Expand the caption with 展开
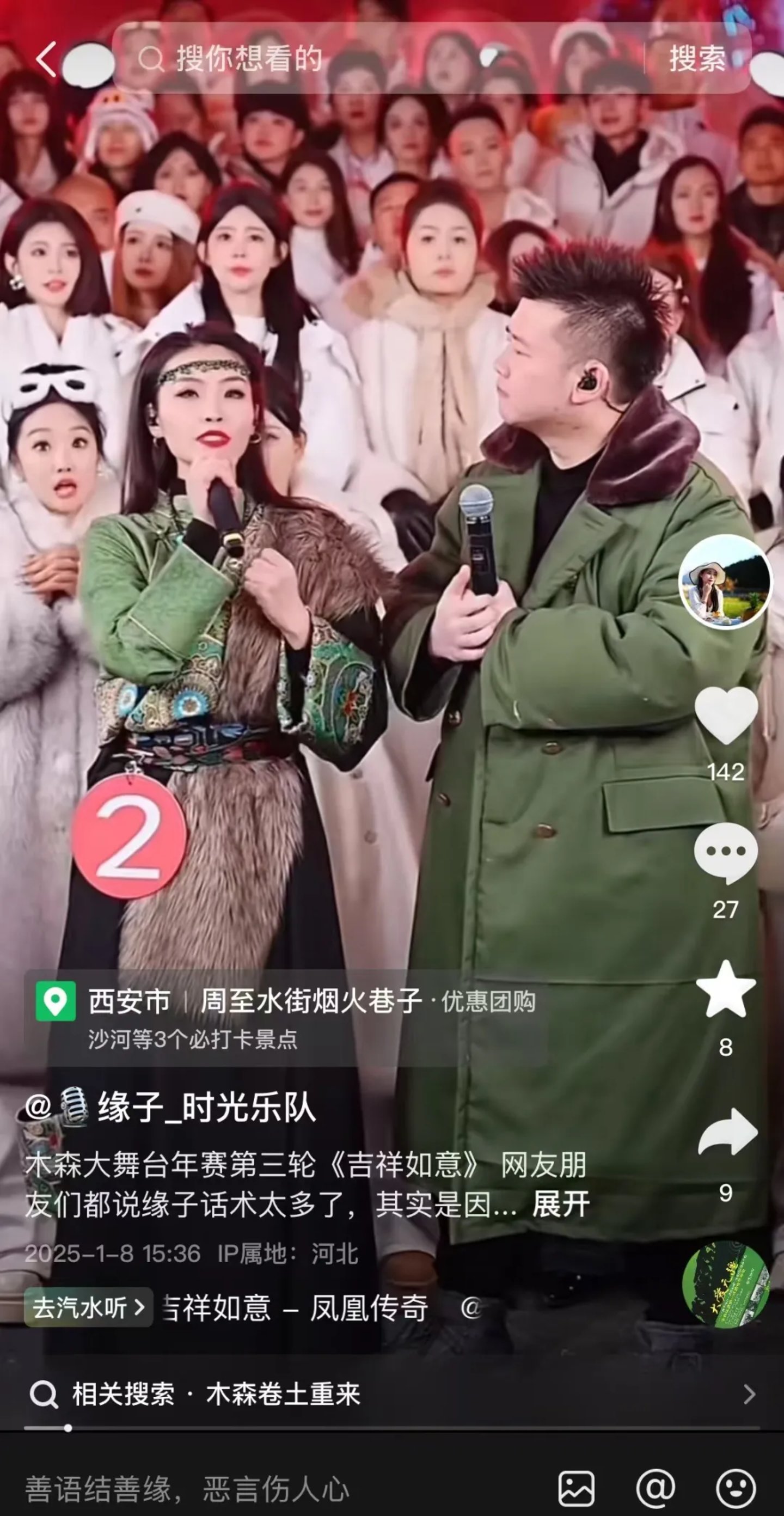 (560, 1205)
